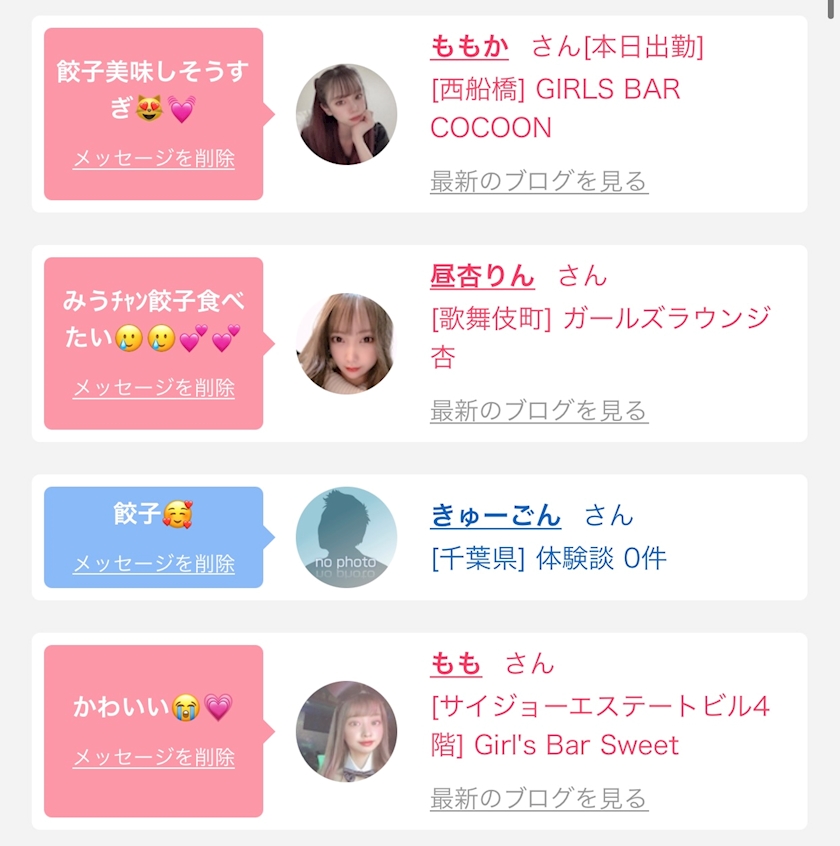The width and height of the screenshot is (840, 846).
Task: Open もも's profile photo
Action: click(x=347, y=731)
